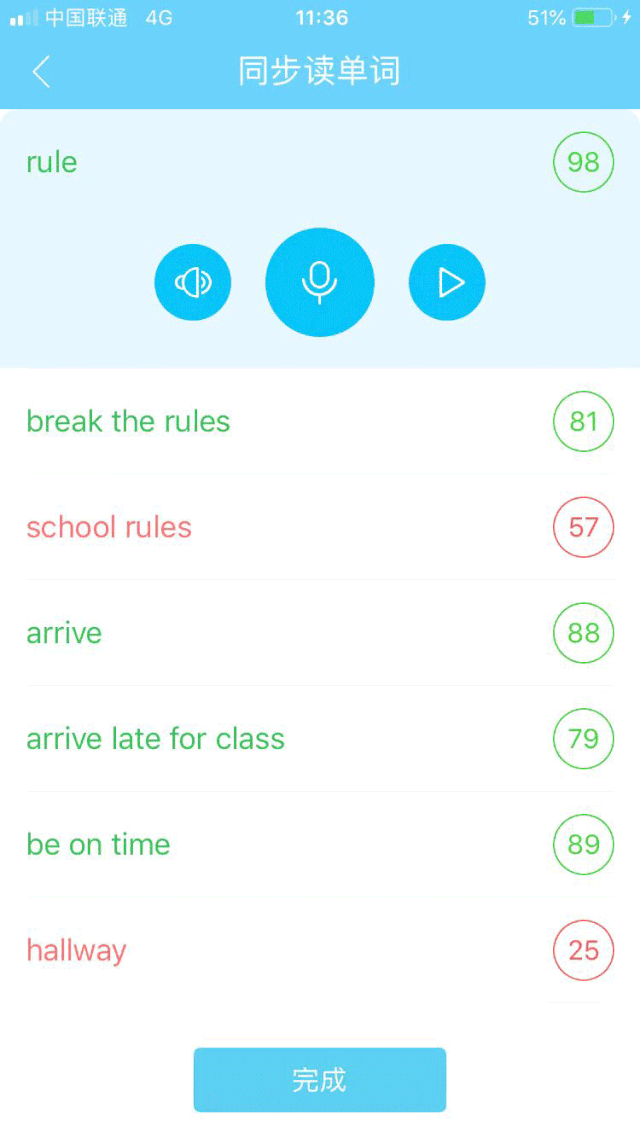The width and height of the screenshot is (640, 1138).
Task: Tap the microphone to record "rule"
Action: click(x=320, y=283)
